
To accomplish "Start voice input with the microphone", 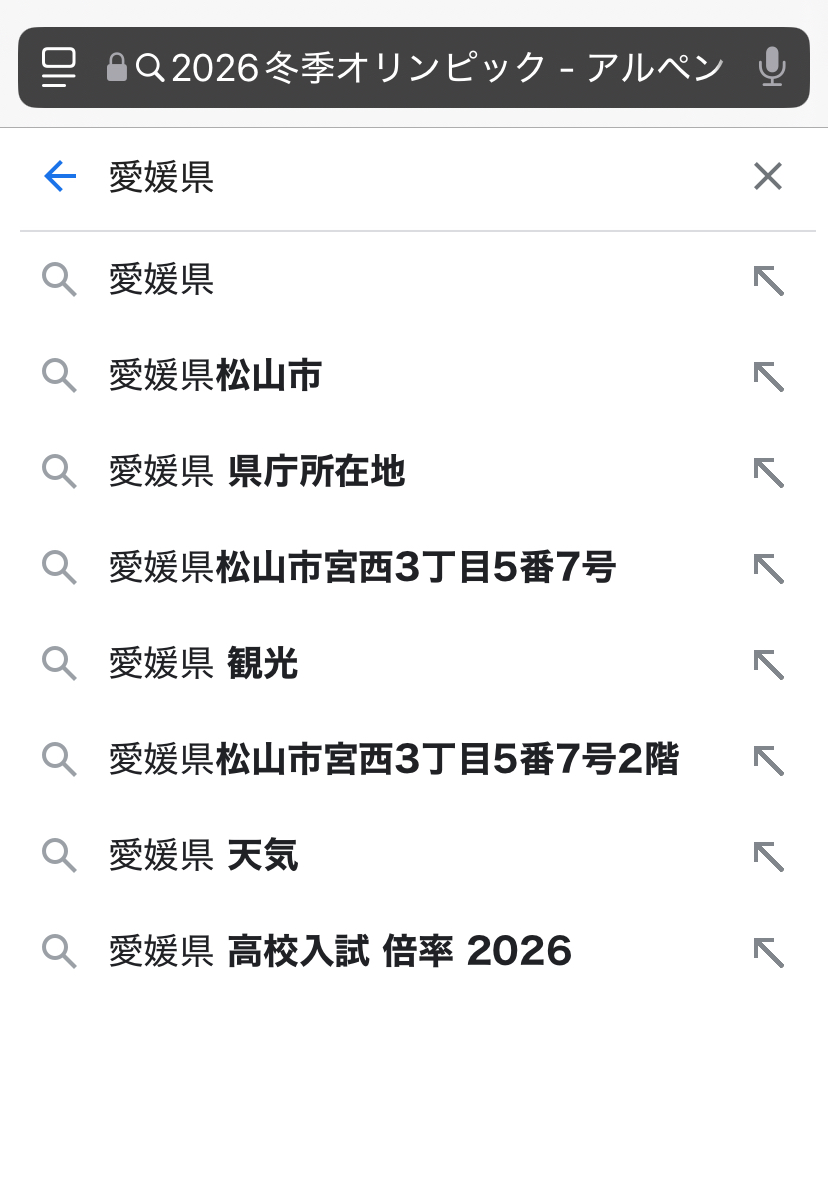I will [771, 67].
